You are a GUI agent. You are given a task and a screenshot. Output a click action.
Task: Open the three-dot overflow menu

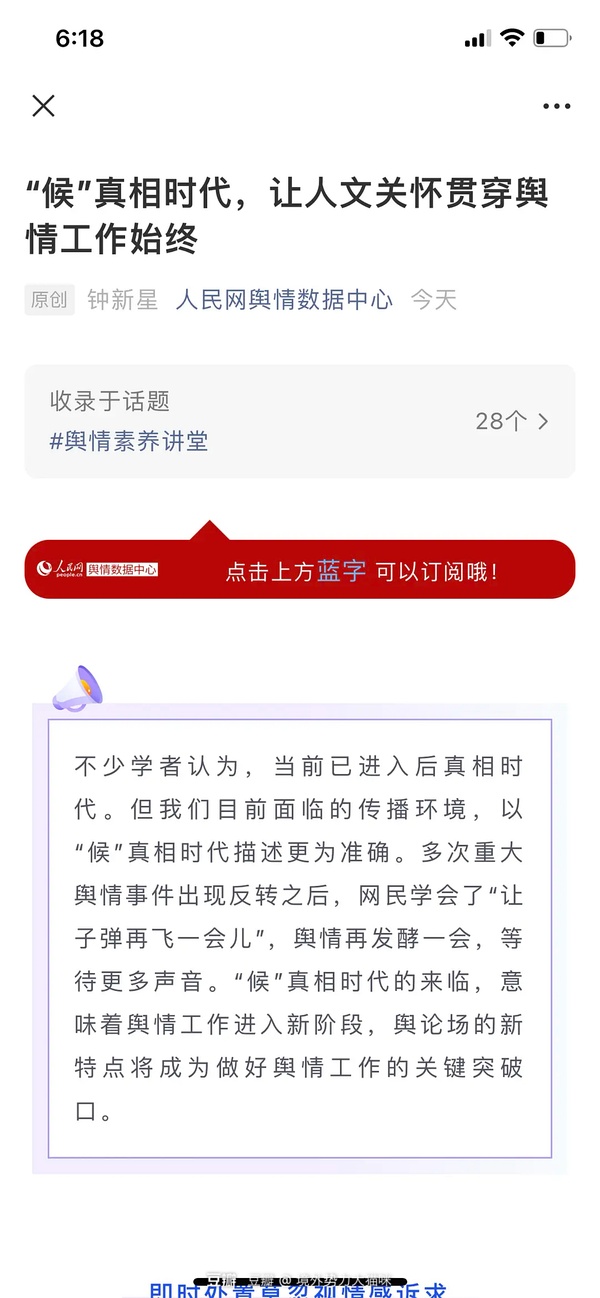tap(556, 106)
